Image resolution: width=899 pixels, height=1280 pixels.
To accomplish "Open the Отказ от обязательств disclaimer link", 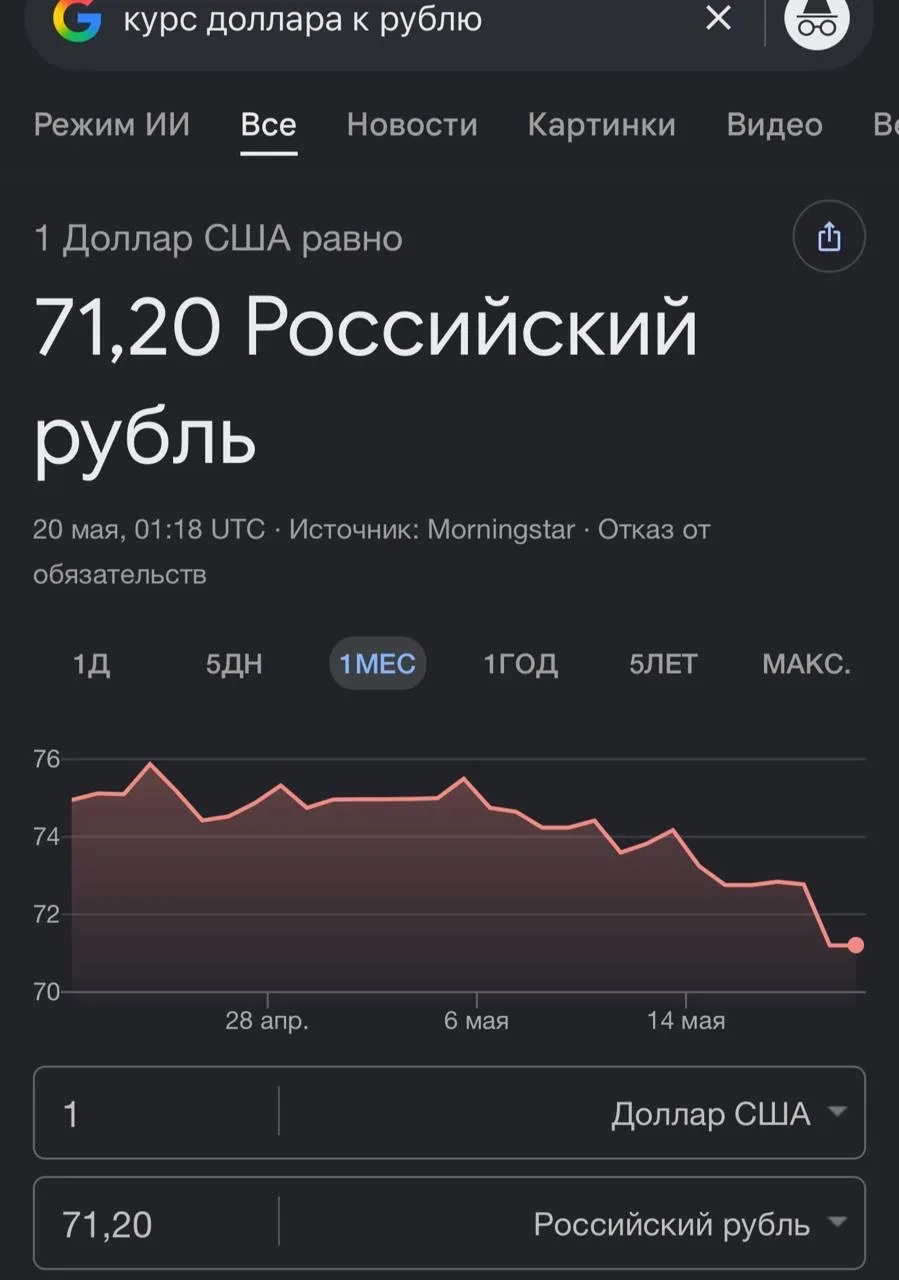I will point(371,552).
